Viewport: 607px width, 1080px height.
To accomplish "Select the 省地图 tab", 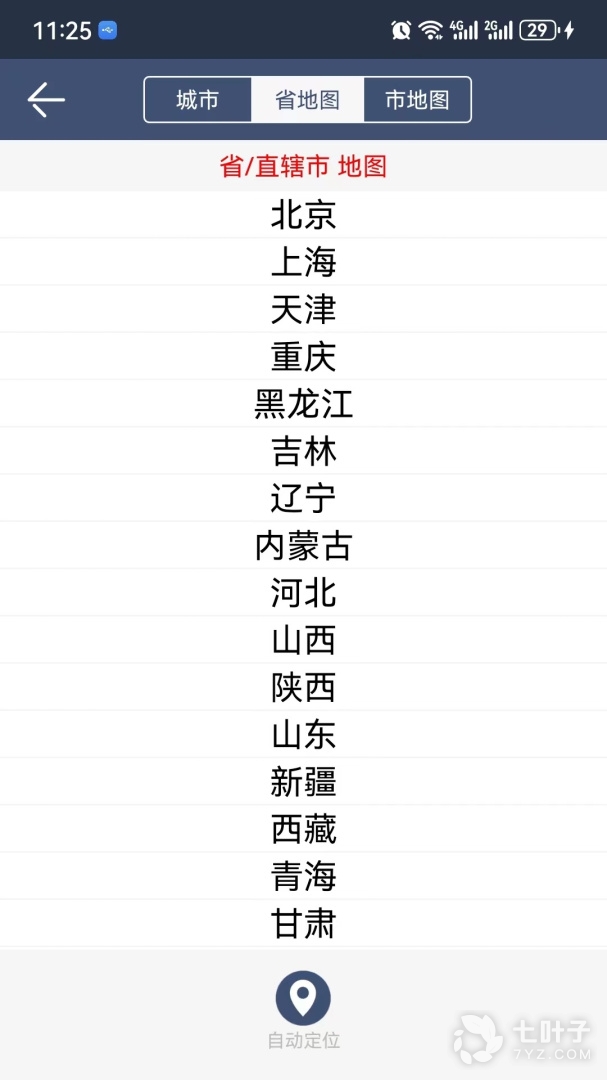I will click(x=307, y=100).
